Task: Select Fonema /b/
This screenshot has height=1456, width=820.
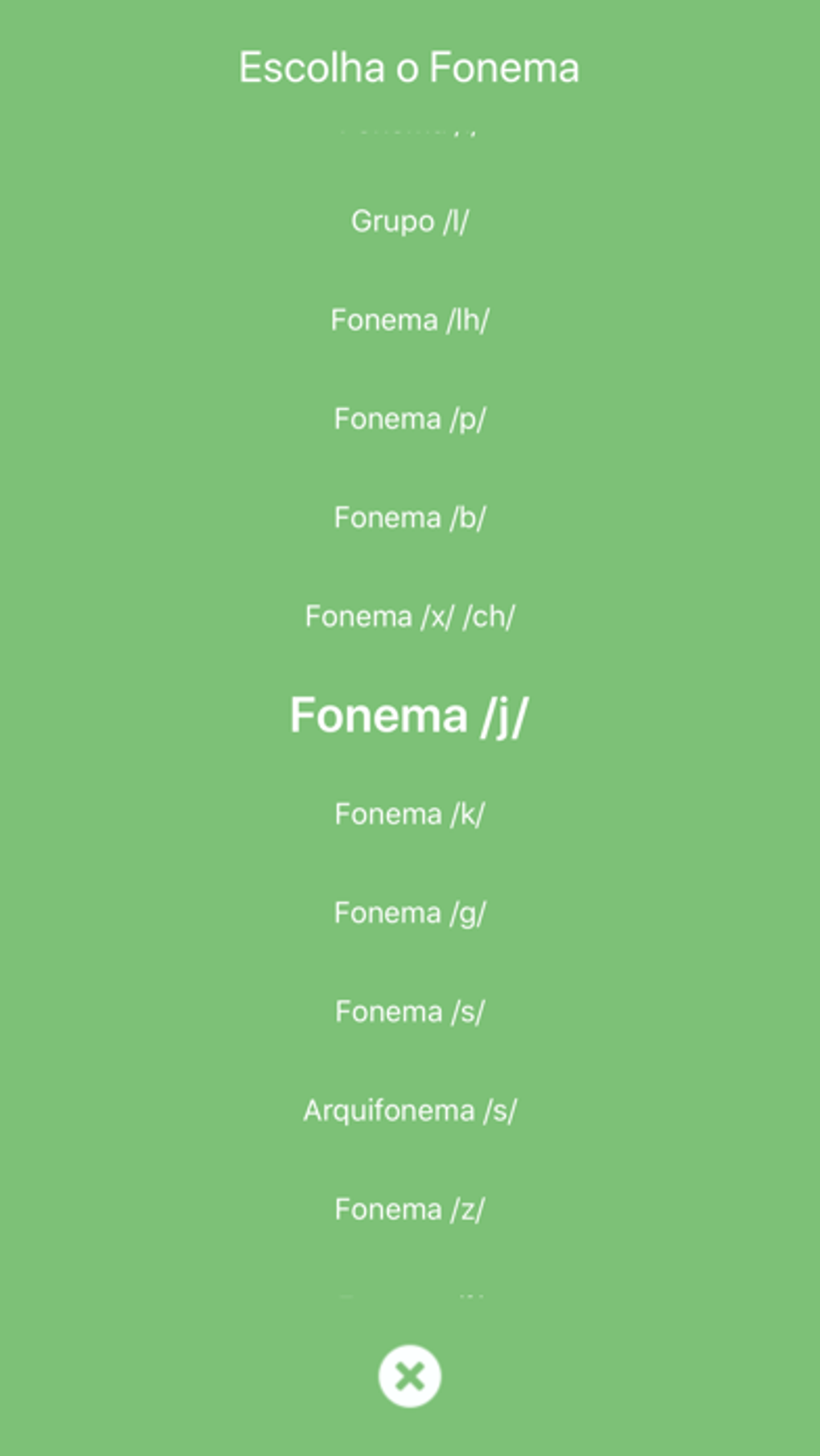Action: click(410, 518)
